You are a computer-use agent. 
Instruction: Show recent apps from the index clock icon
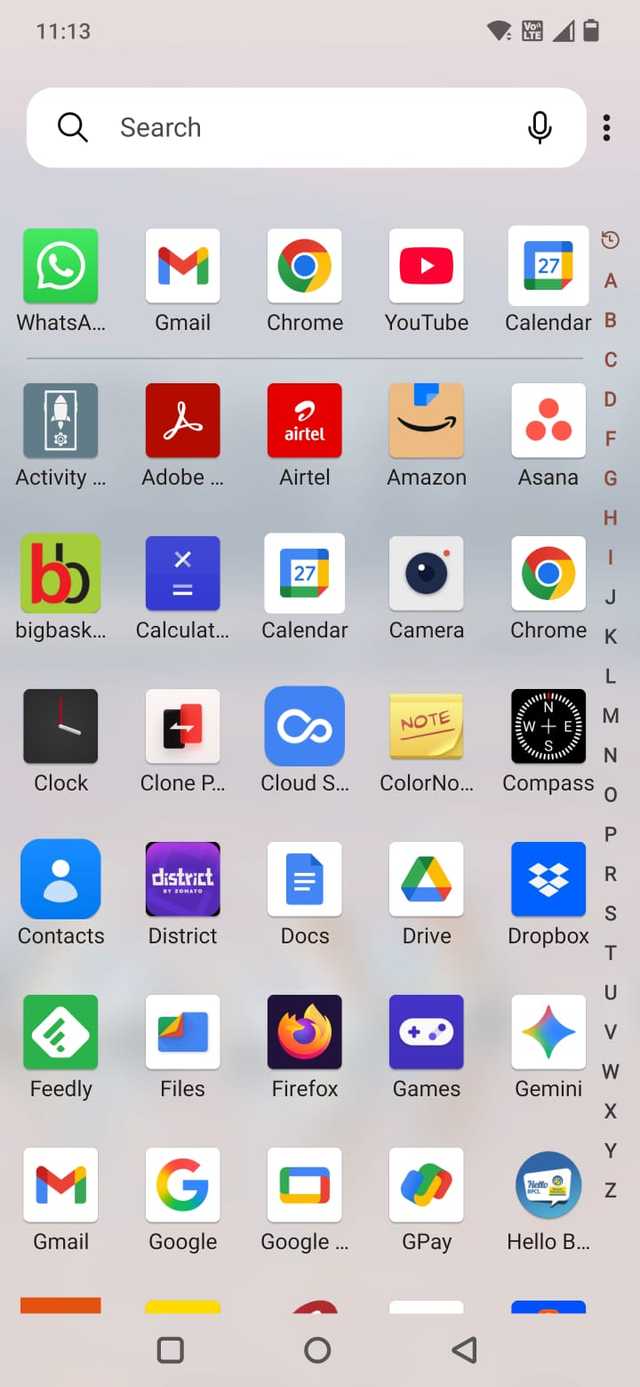point(610,240)
